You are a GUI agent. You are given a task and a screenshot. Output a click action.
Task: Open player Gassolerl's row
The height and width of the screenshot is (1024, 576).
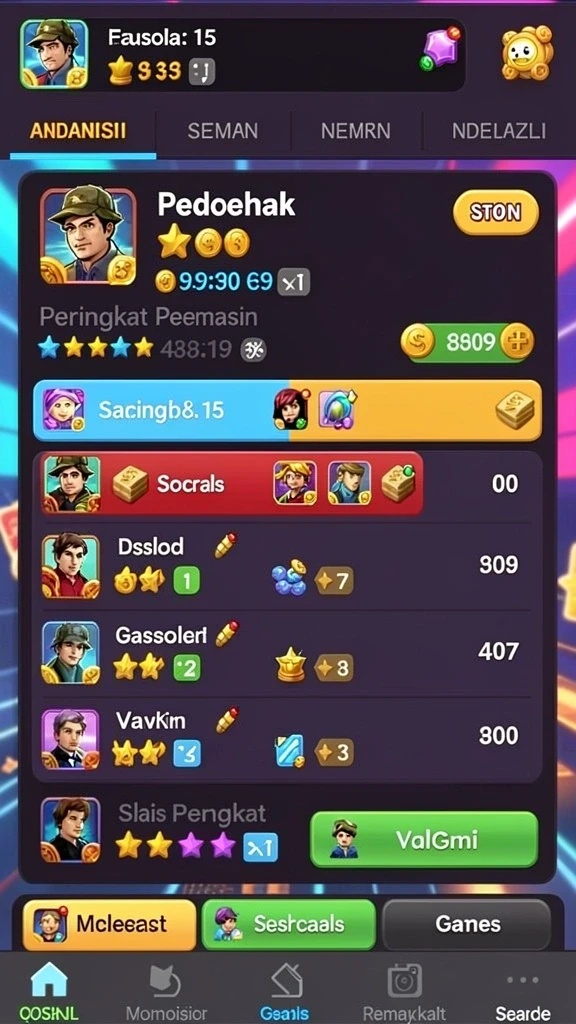click(287, 652)
